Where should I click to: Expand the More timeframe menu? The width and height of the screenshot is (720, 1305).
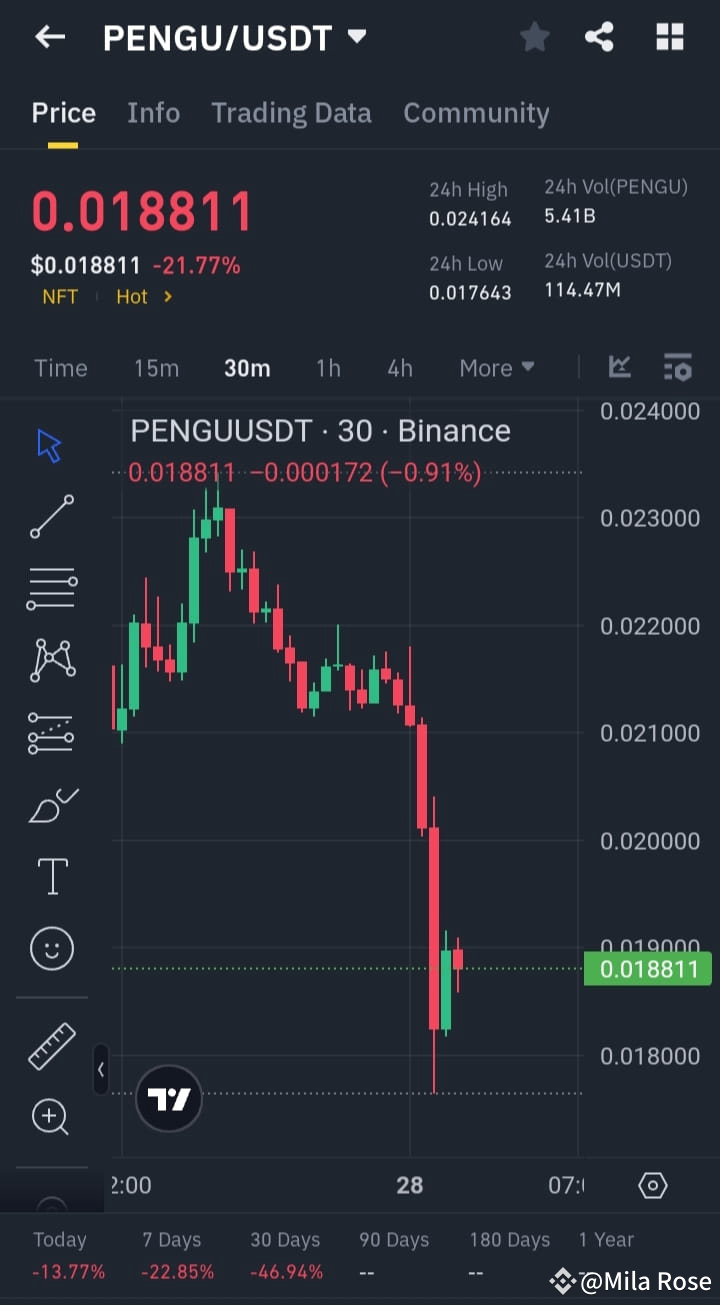pos(496,367)
